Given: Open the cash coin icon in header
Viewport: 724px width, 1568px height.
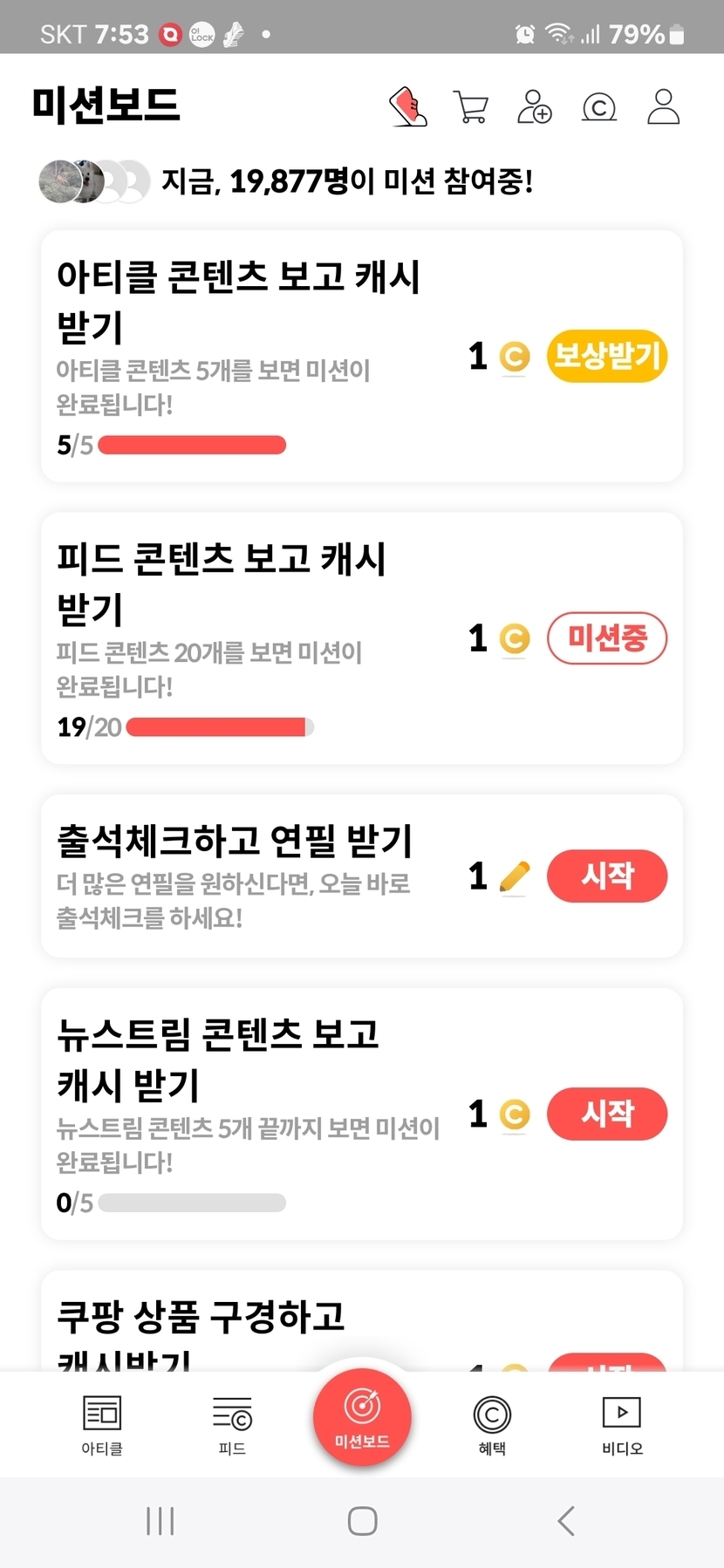Looking at the screenshot, I should pyautogui.click(x=599, y=108).
